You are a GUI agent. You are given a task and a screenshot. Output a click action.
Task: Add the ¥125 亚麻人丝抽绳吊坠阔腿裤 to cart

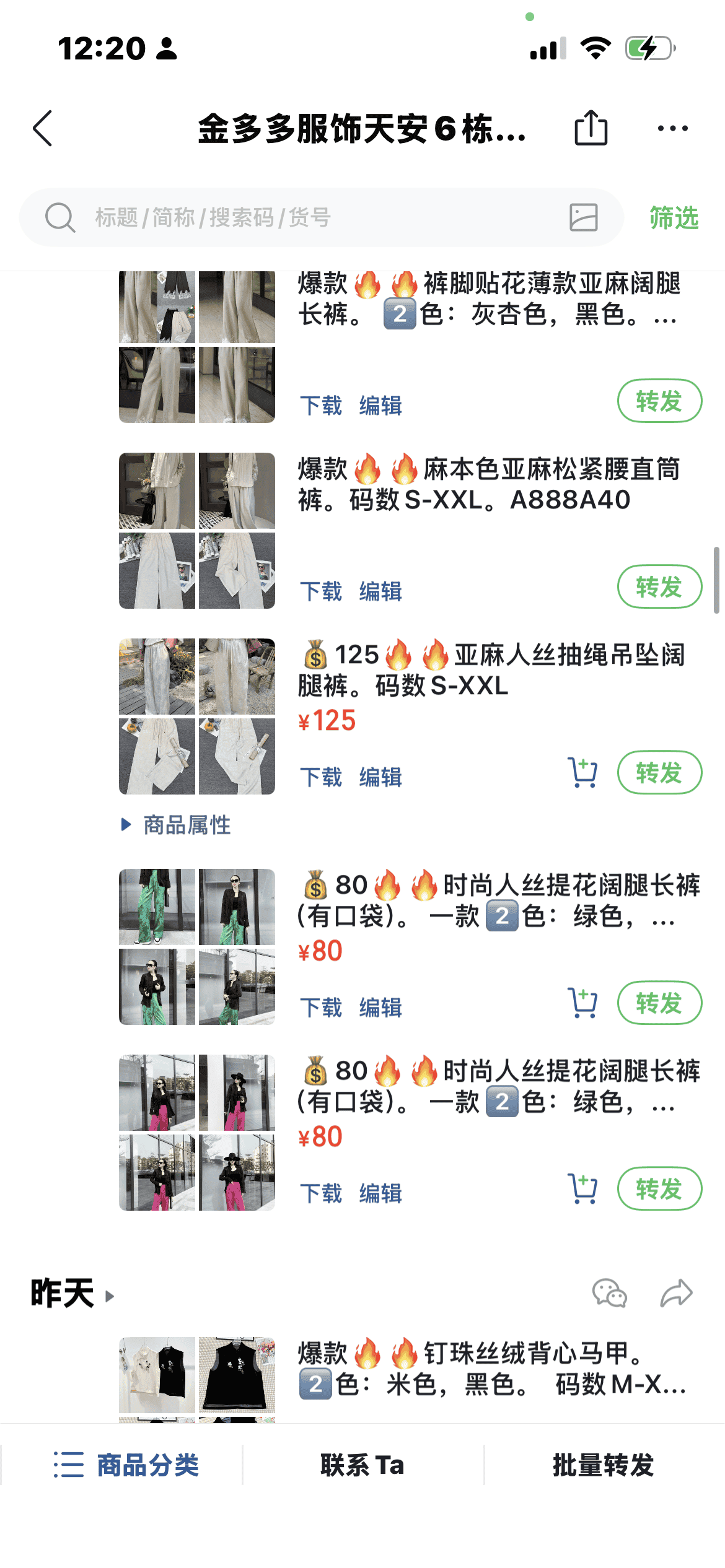(582, 772)
